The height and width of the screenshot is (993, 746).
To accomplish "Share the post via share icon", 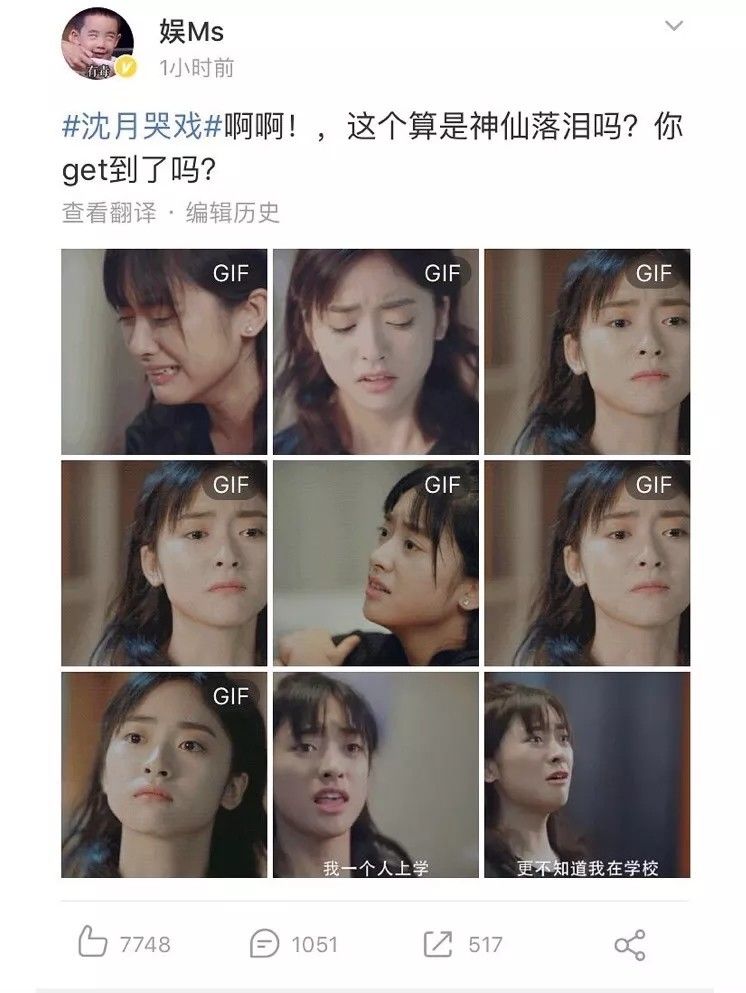I will pyautogui.click(x=629, y=944).
